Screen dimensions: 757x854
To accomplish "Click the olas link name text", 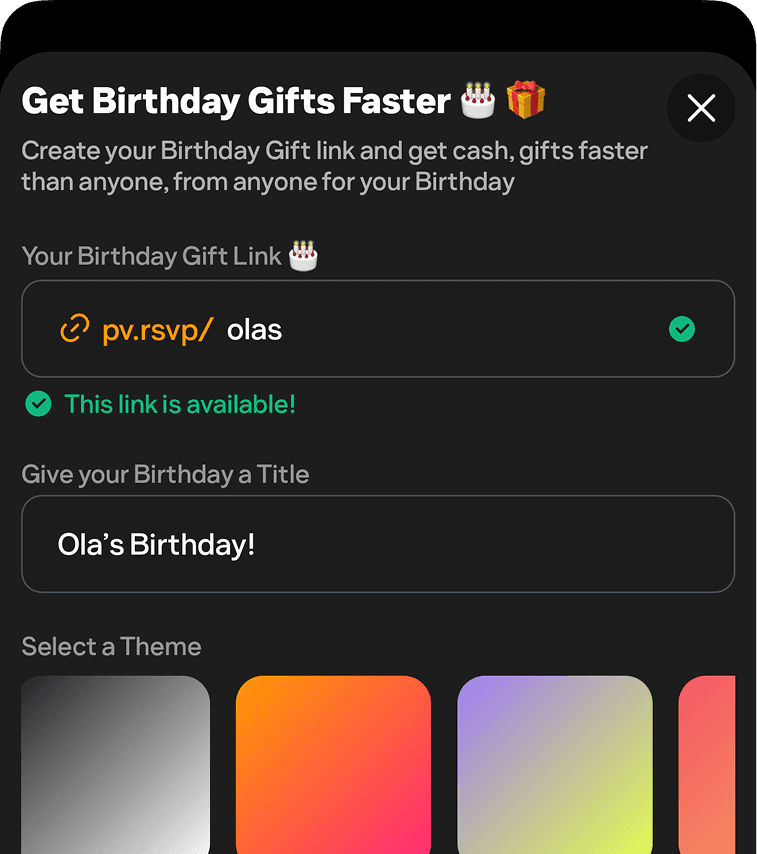I will tap(254, 329).
